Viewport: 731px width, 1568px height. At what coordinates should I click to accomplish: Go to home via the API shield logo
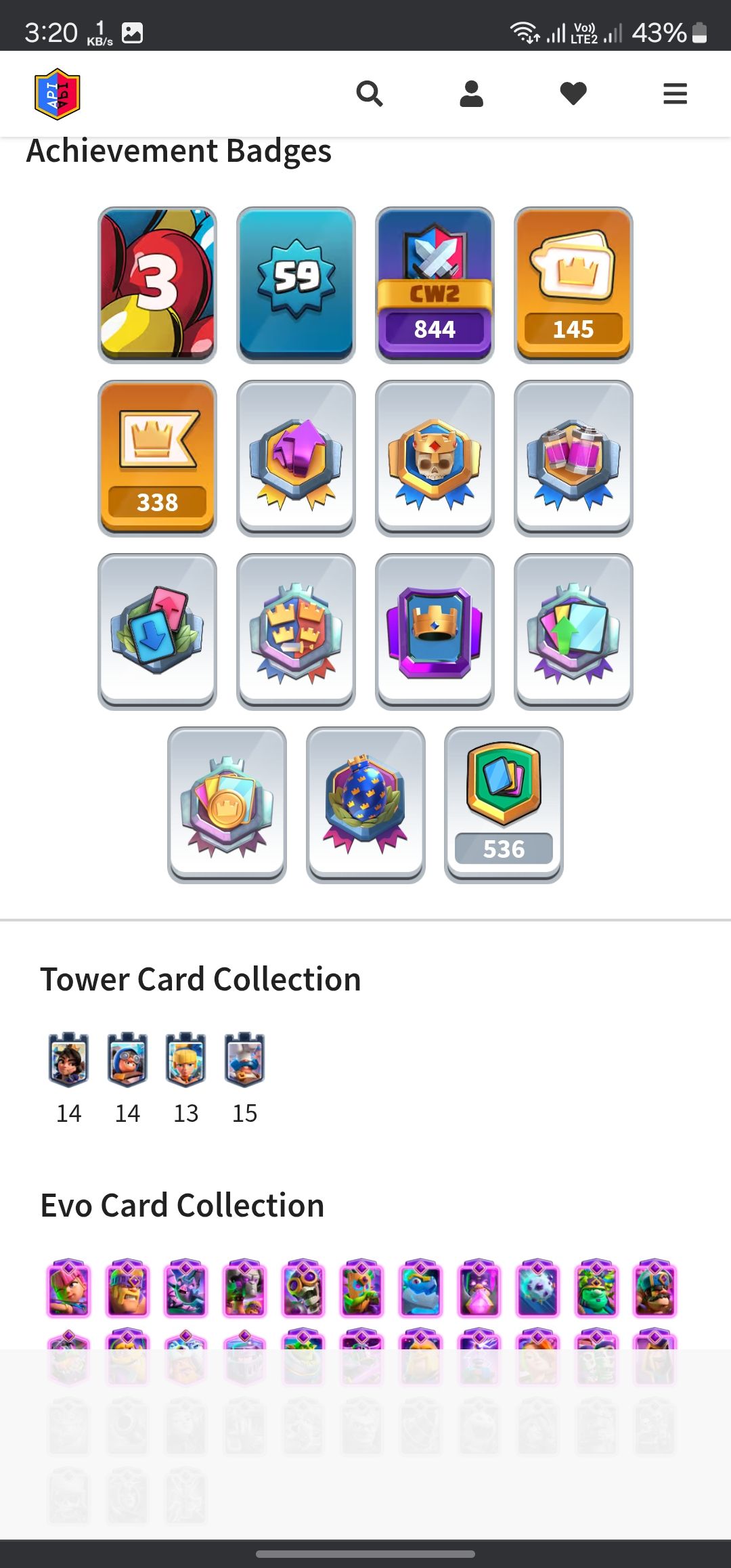[x=58, y=94]
